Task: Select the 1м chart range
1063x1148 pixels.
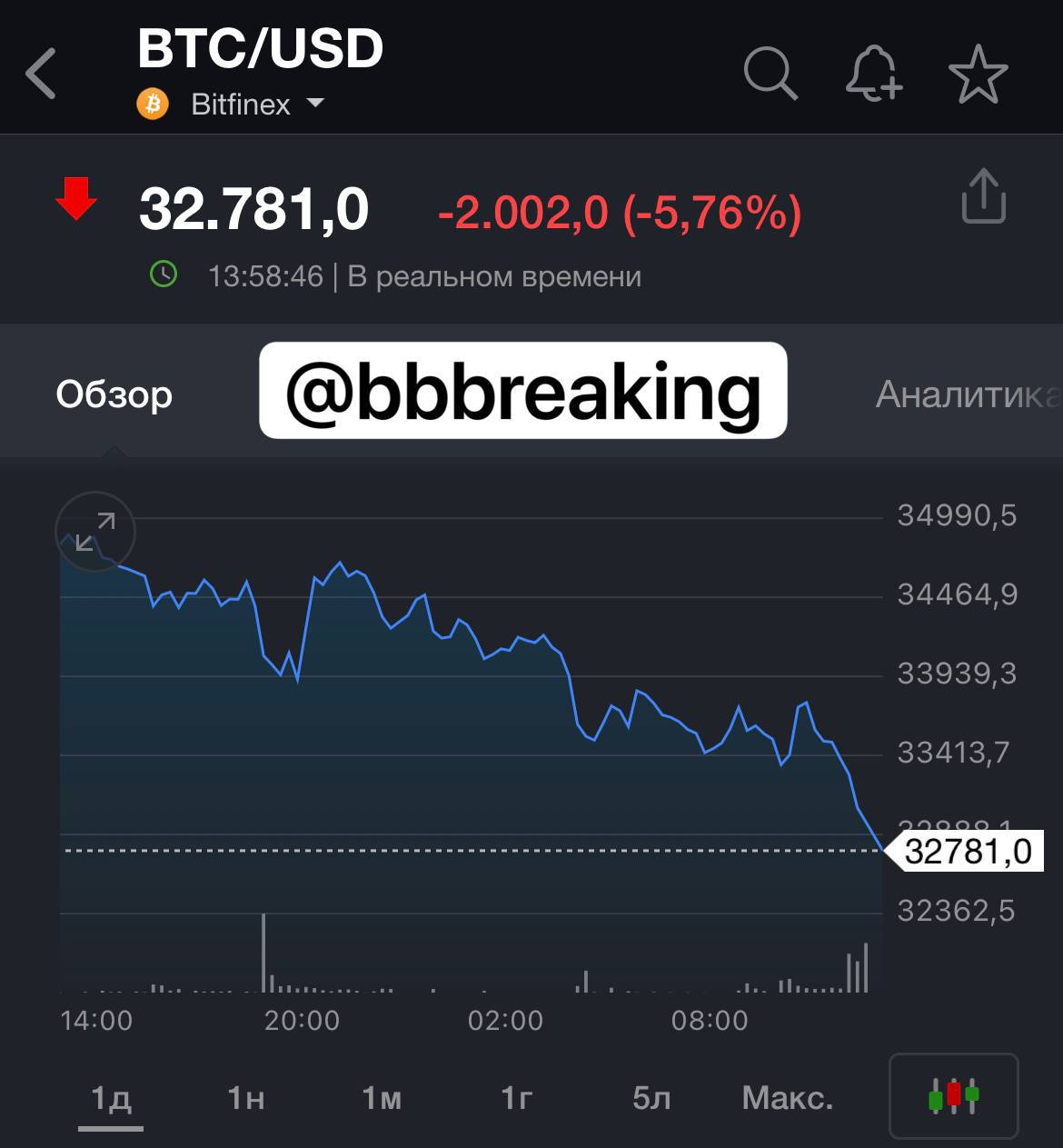Action: [382, 1098]
